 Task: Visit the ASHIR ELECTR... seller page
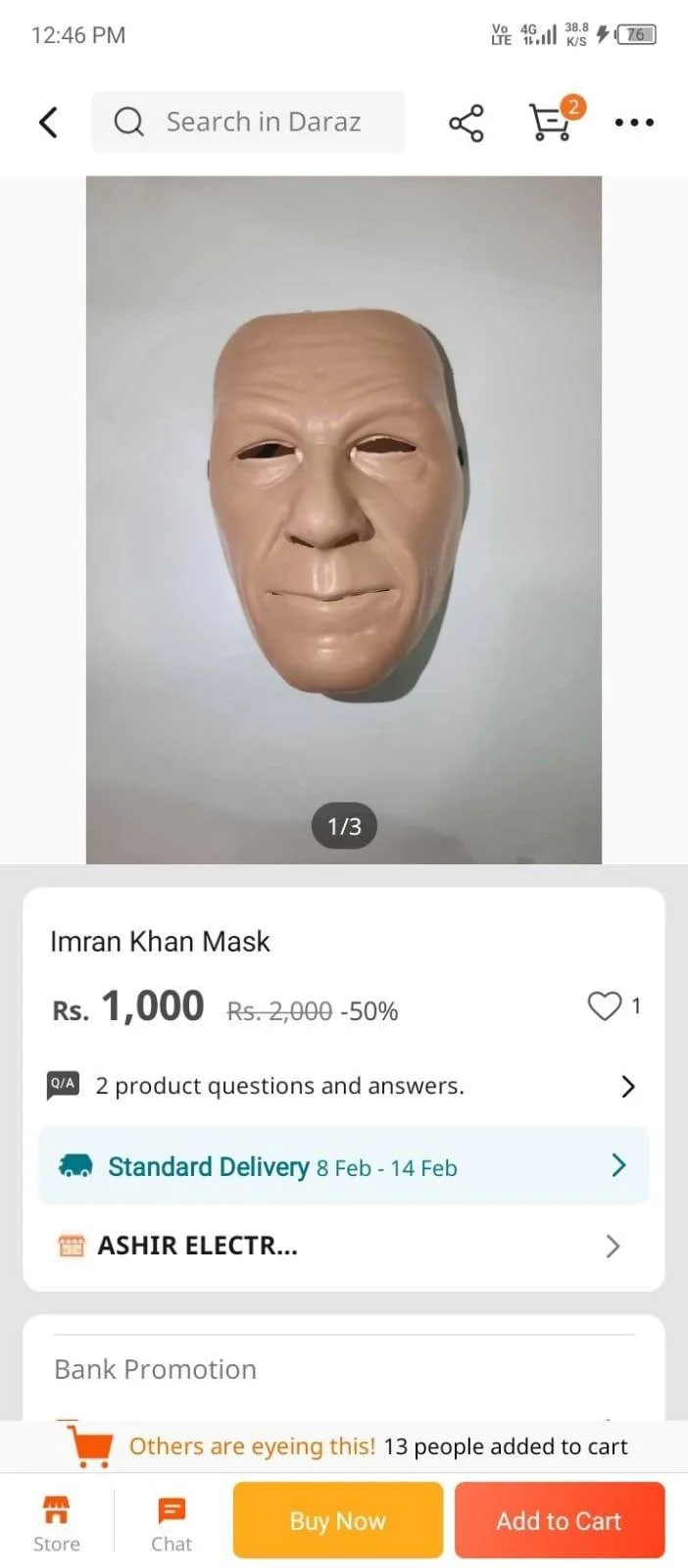click(x=343, y=1246)
